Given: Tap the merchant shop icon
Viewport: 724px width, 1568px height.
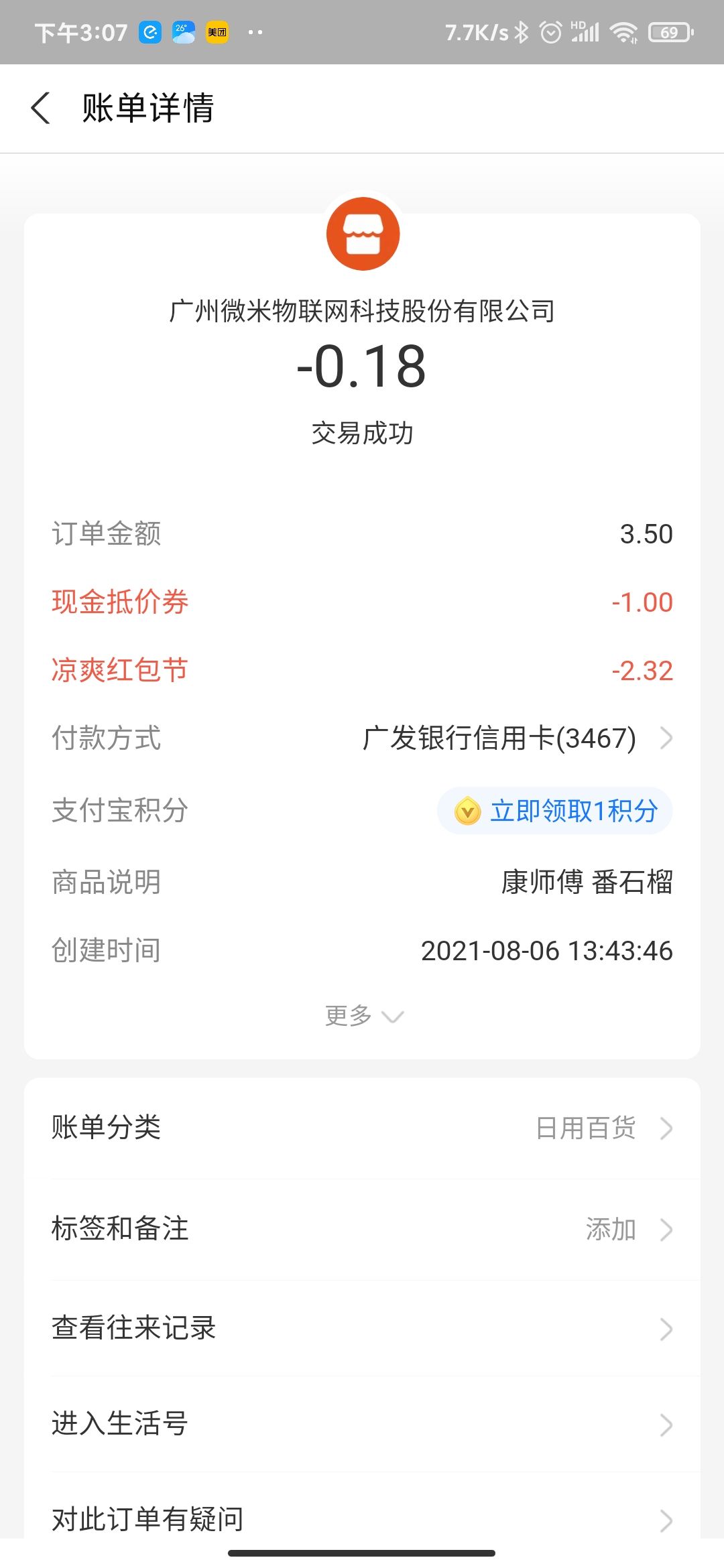Looking at the screenshot, I should click(363, 235).
